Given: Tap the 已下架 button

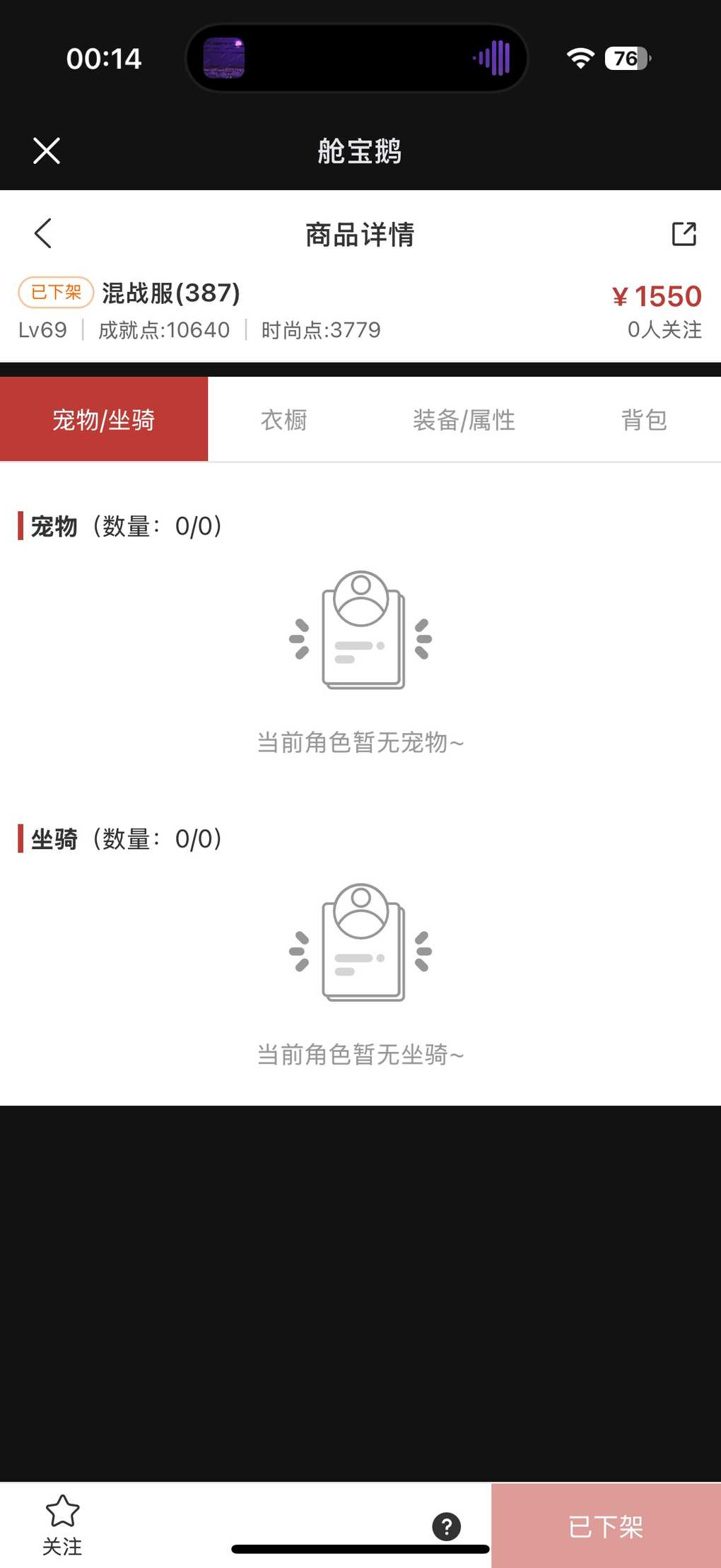Looking at the screenshot, I should [606, 1526].
